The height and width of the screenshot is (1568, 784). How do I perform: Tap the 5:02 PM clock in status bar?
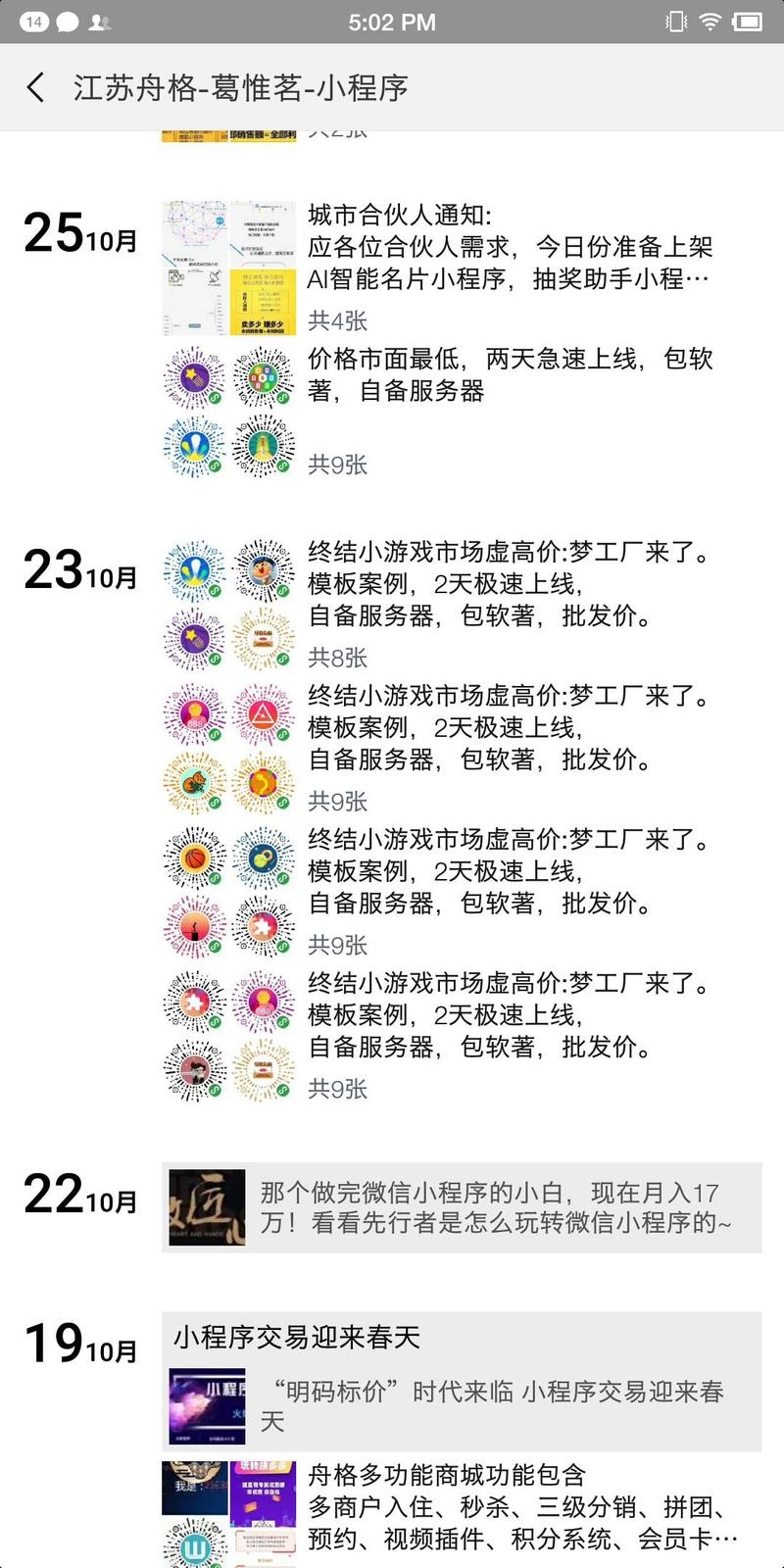coord(392,22)
